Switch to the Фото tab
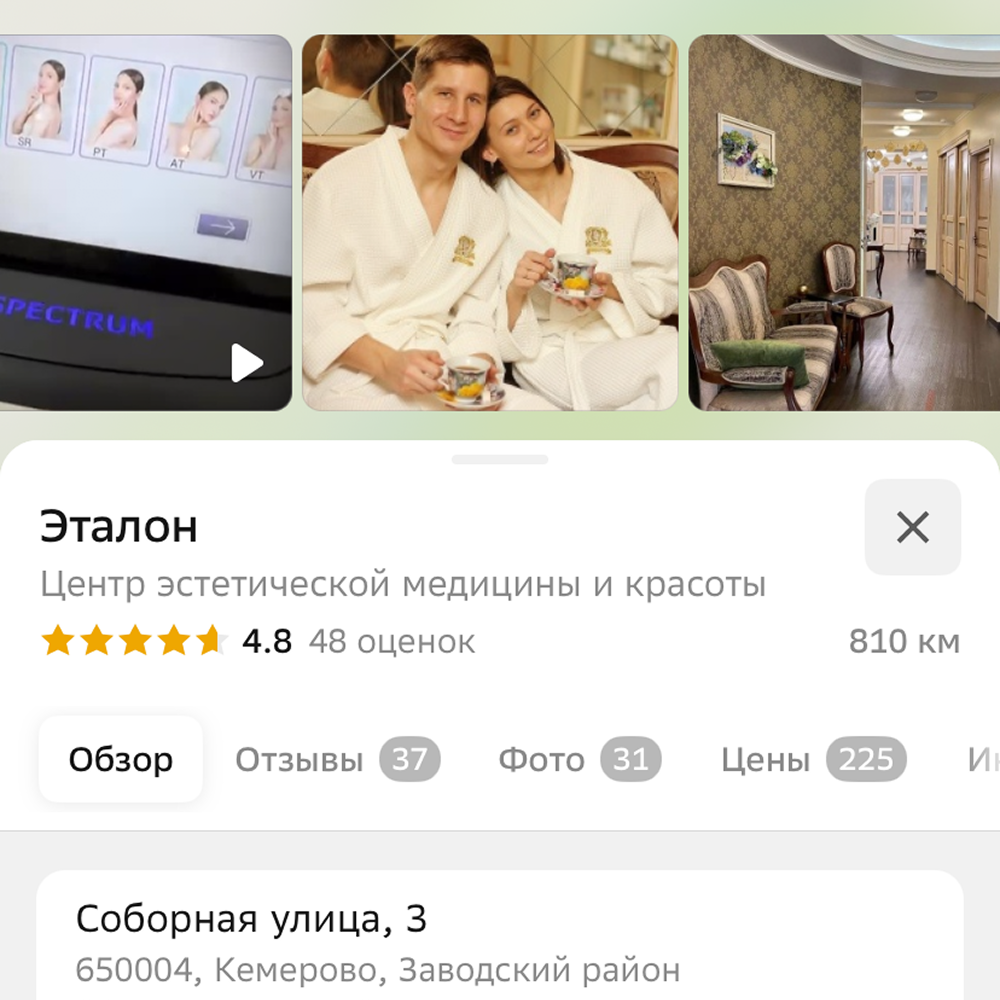Viewport: 1000px width, 1000px height. pos(579,760)
